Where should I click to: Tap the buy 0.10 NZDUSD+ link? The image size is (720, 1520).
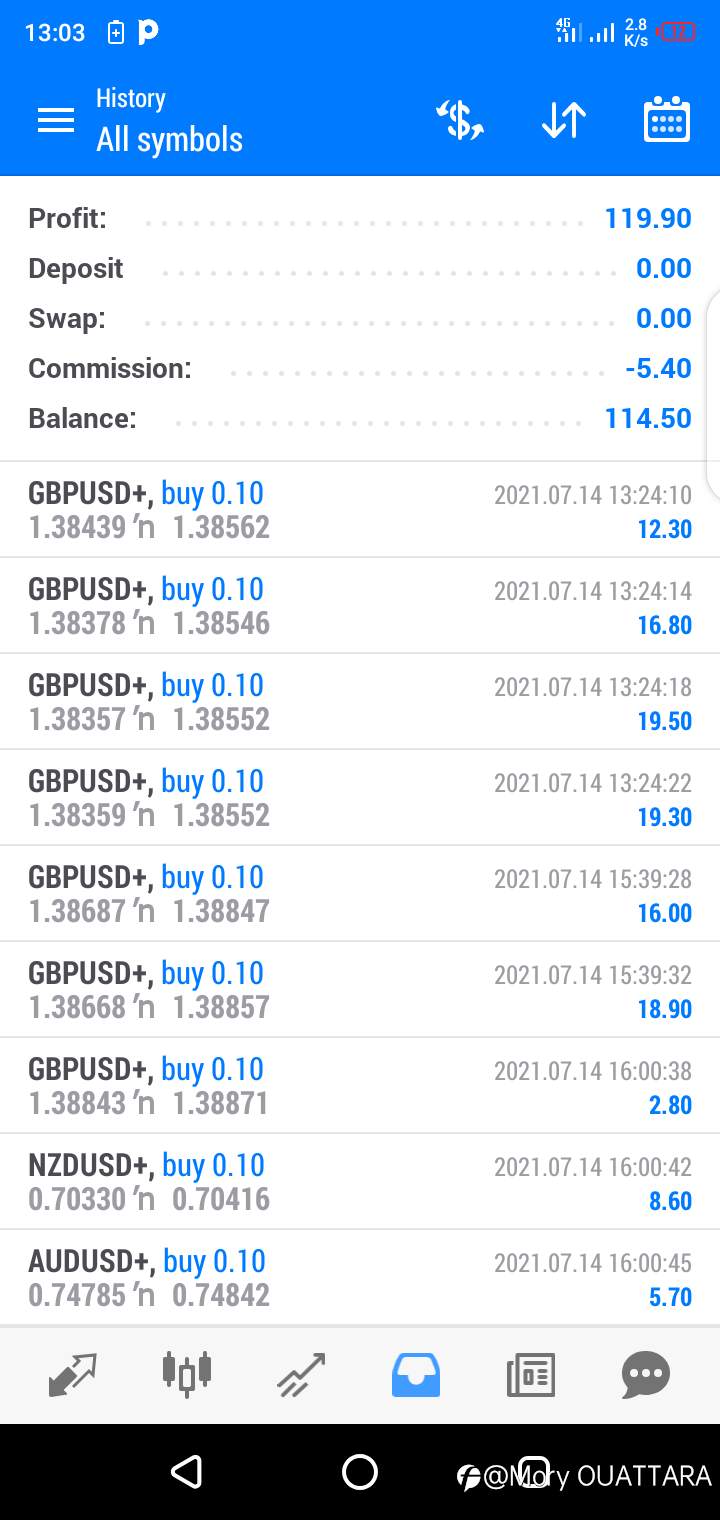pos(212,1166)
